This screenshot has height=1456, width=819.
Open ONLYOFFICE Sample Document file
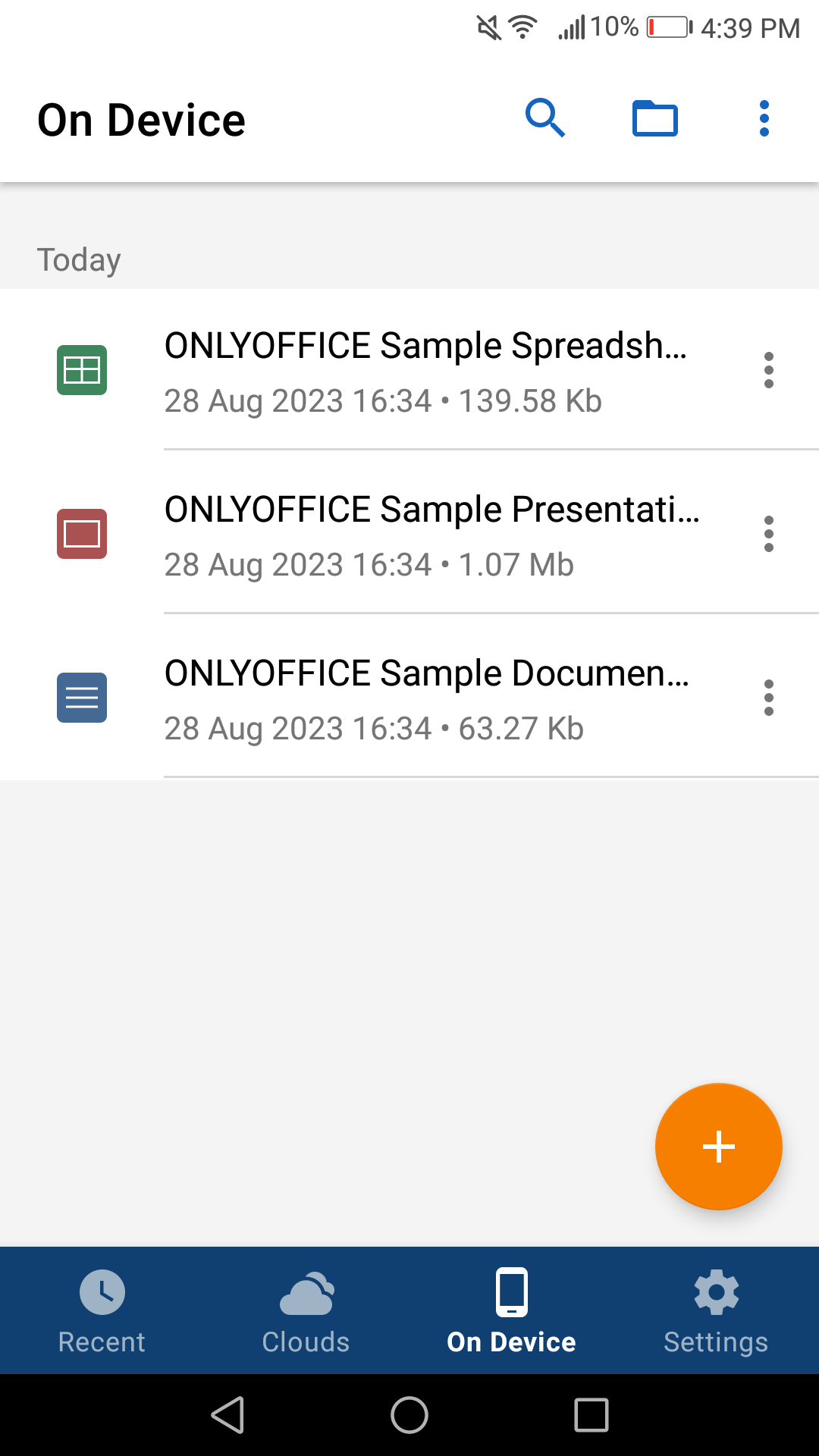[409, 698]
